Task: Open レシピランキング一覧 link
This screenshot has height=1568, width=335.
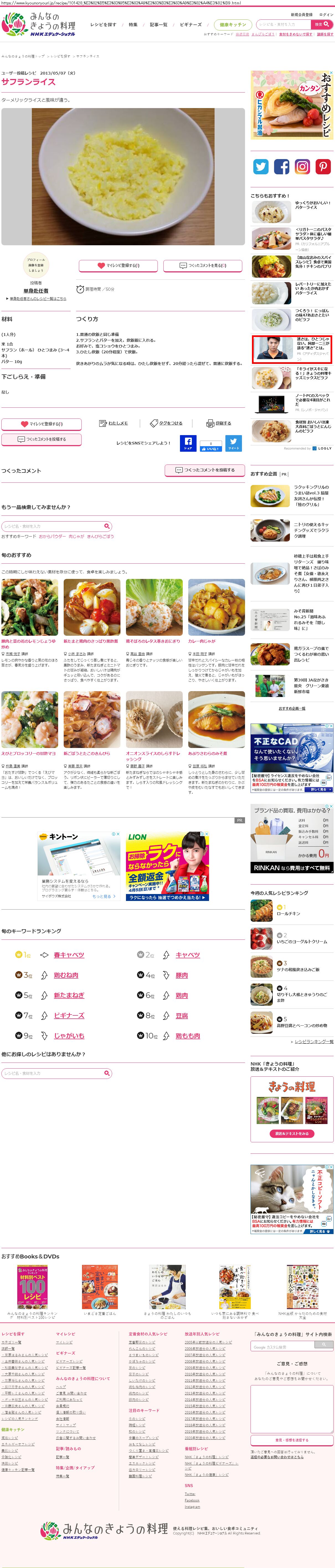Action: [x=314, y=1041]
